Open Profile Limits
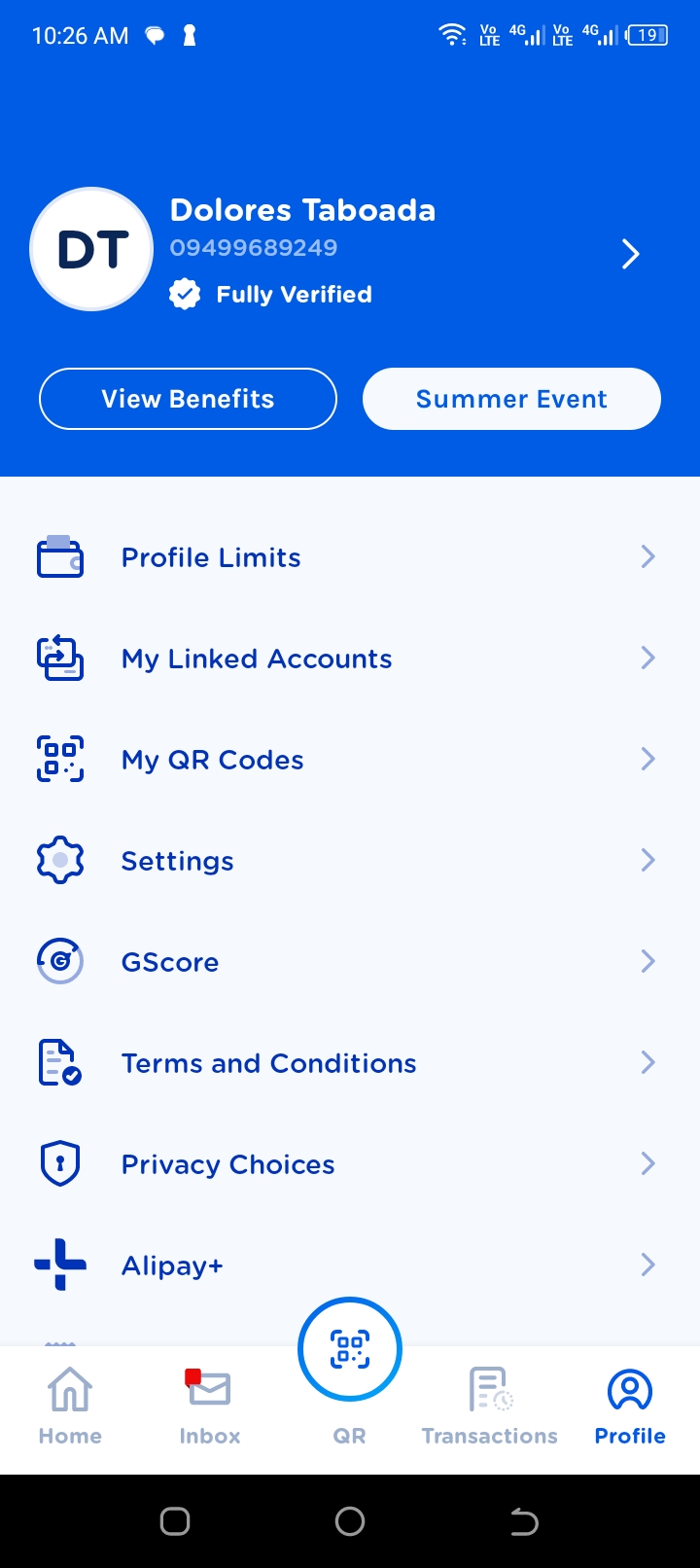 tap(350, 557)
